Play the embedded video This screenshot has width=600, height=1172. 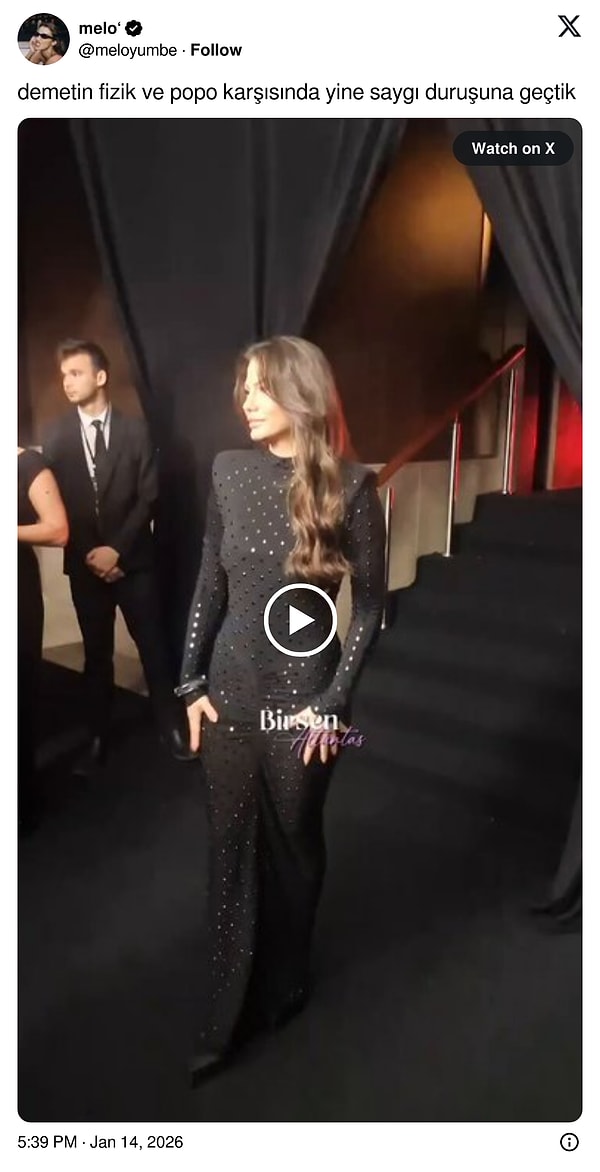(300, 620)
